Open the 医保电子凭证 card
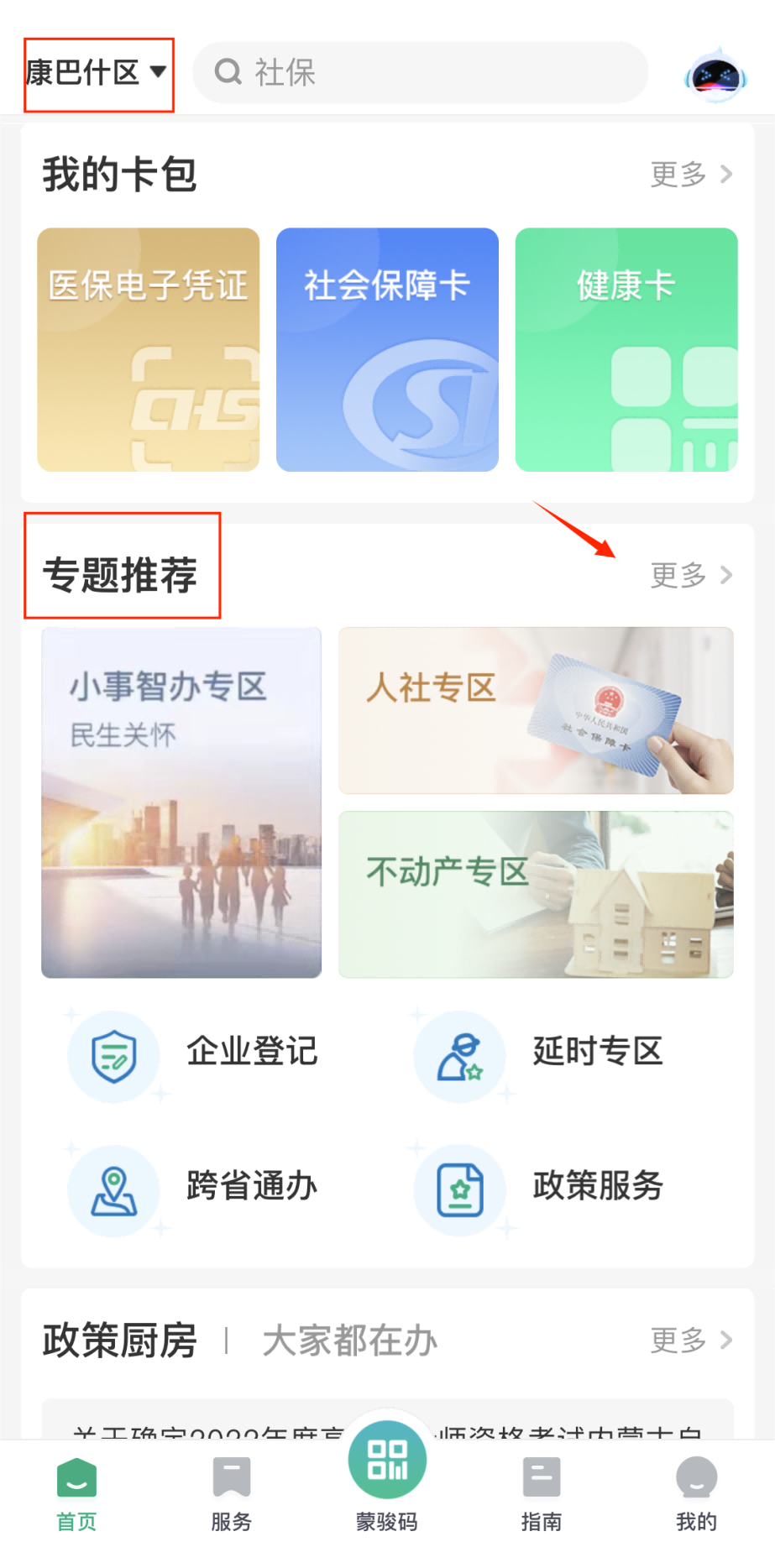This screenshot has width=775, height=1568. tap(149, 349)
